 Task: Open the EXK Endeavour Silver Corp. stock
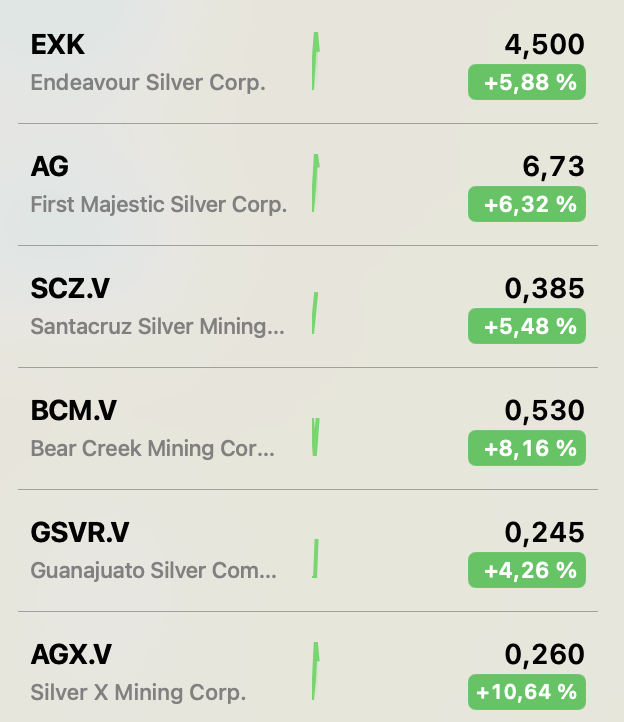coord(150,62)
